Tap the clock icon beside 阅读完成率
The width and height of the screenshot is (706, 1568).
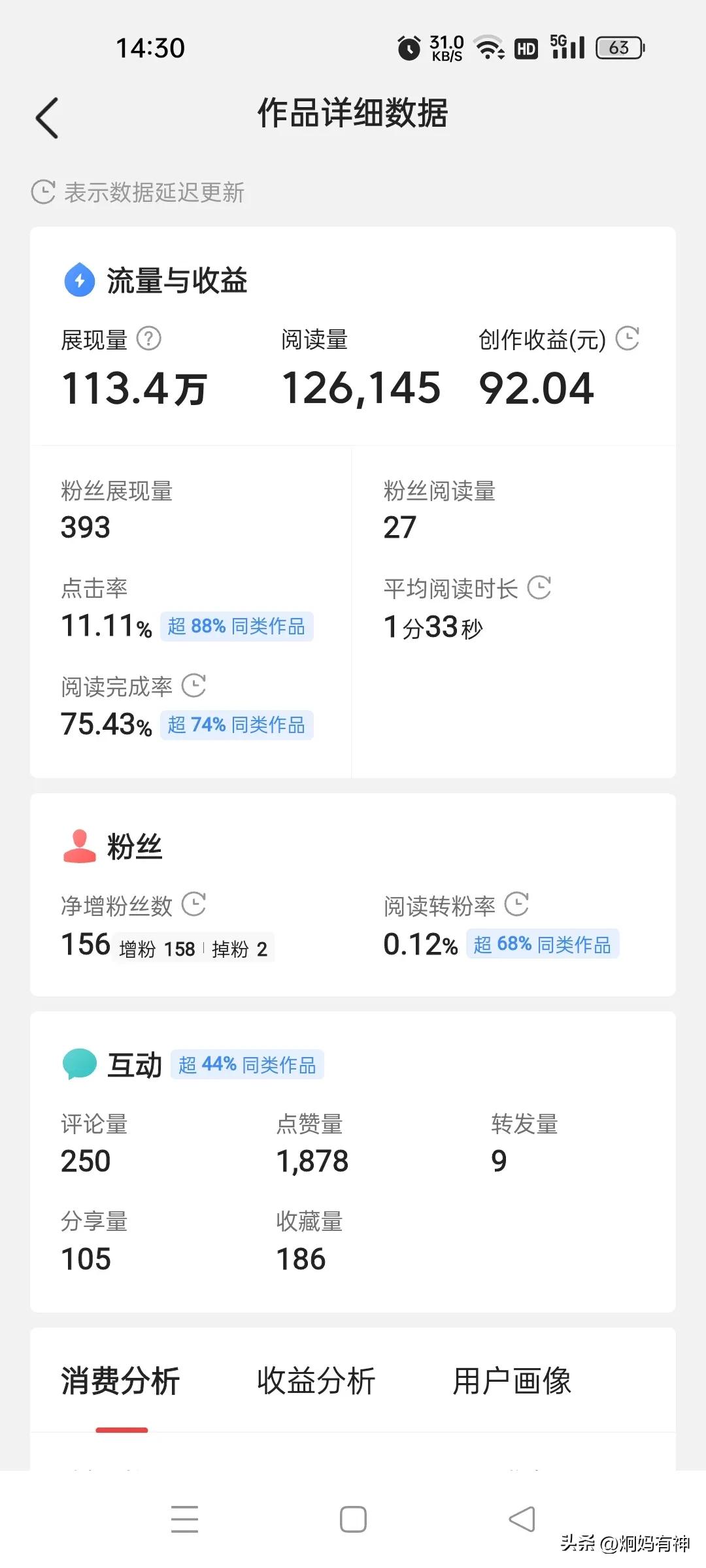[x=194, y=686]
